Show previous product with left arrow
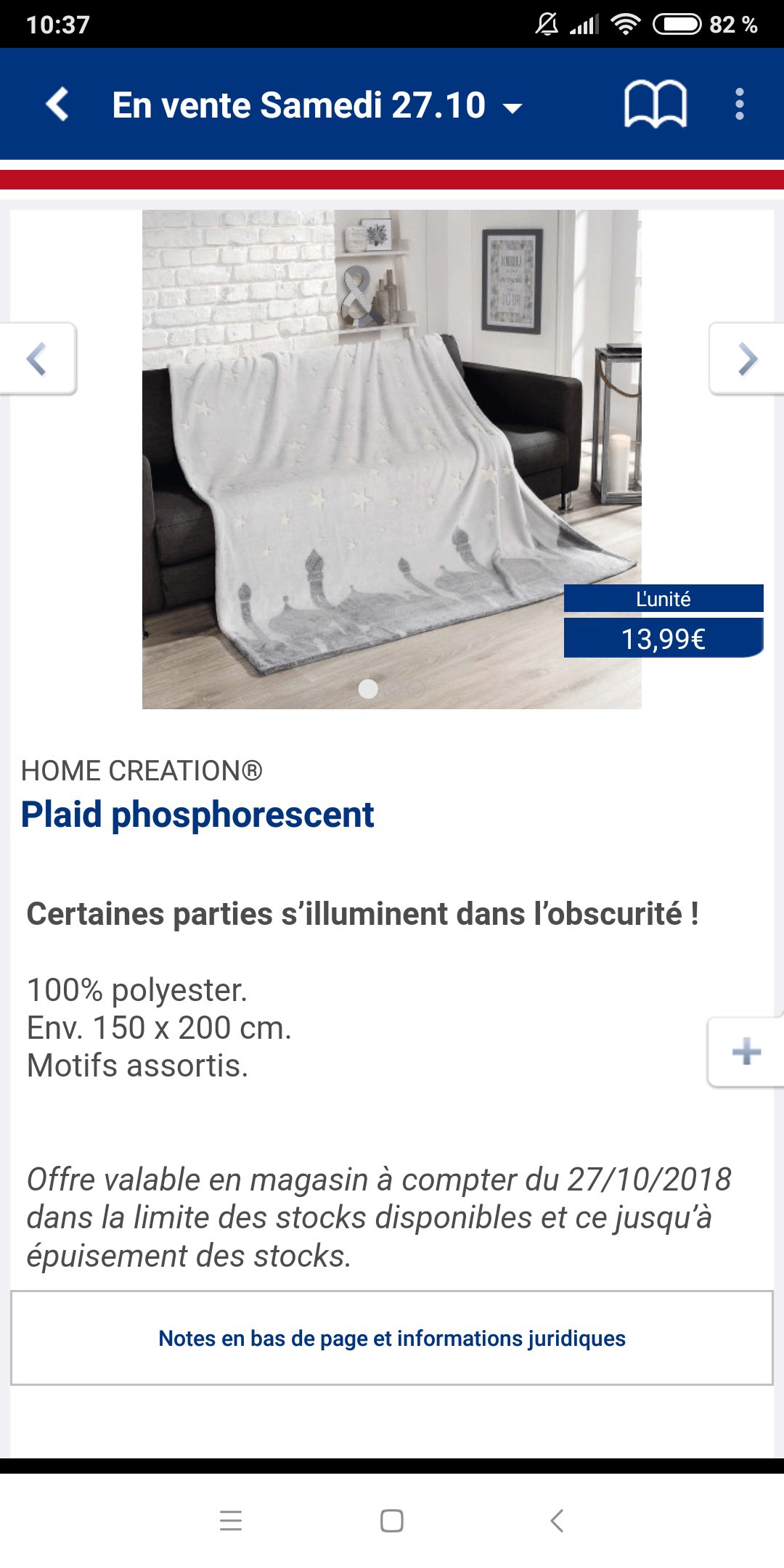 tap(36, 359)
